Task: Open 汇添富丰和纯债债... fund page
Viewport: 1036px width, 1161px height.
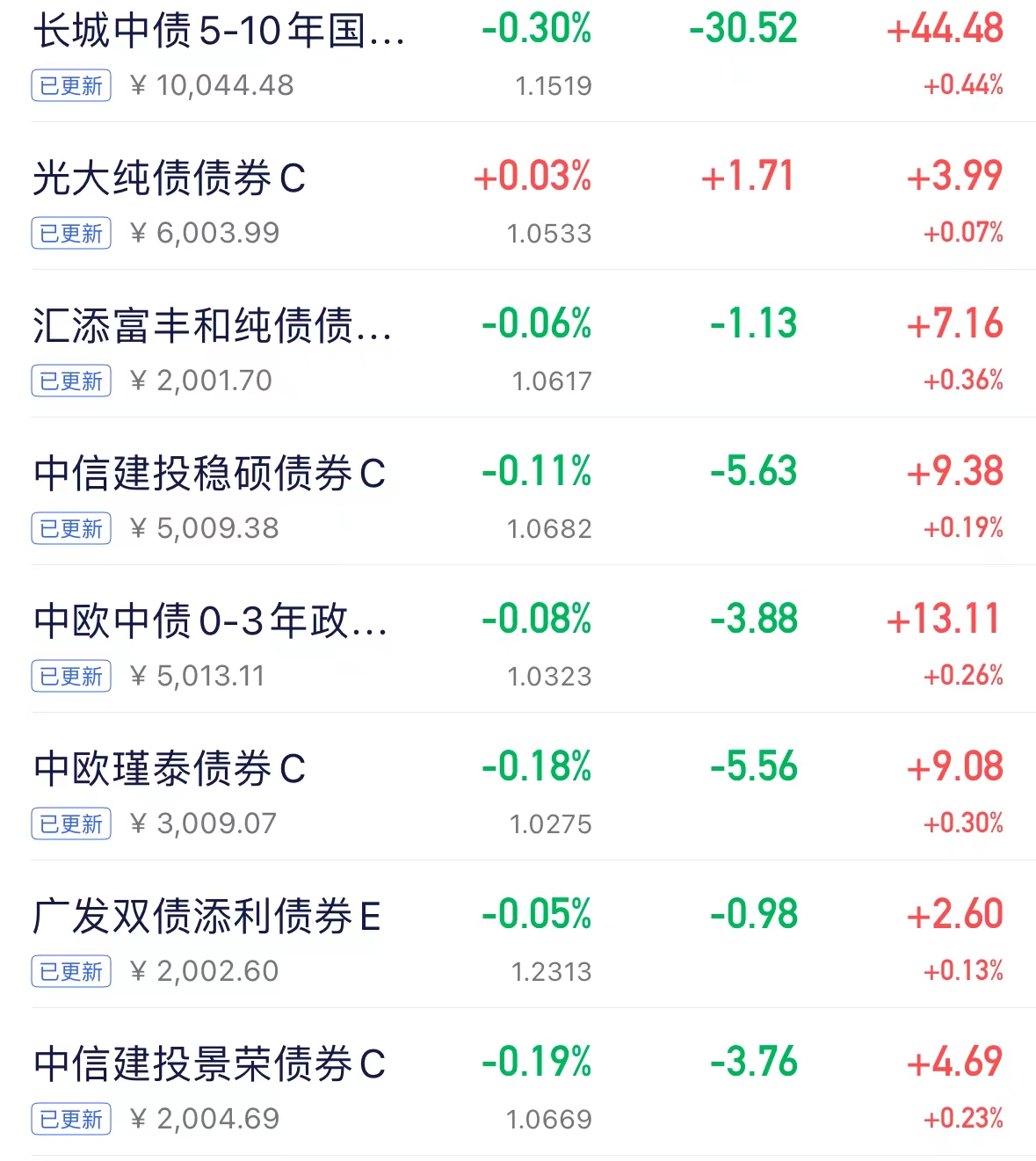Action: coord(215,325)
